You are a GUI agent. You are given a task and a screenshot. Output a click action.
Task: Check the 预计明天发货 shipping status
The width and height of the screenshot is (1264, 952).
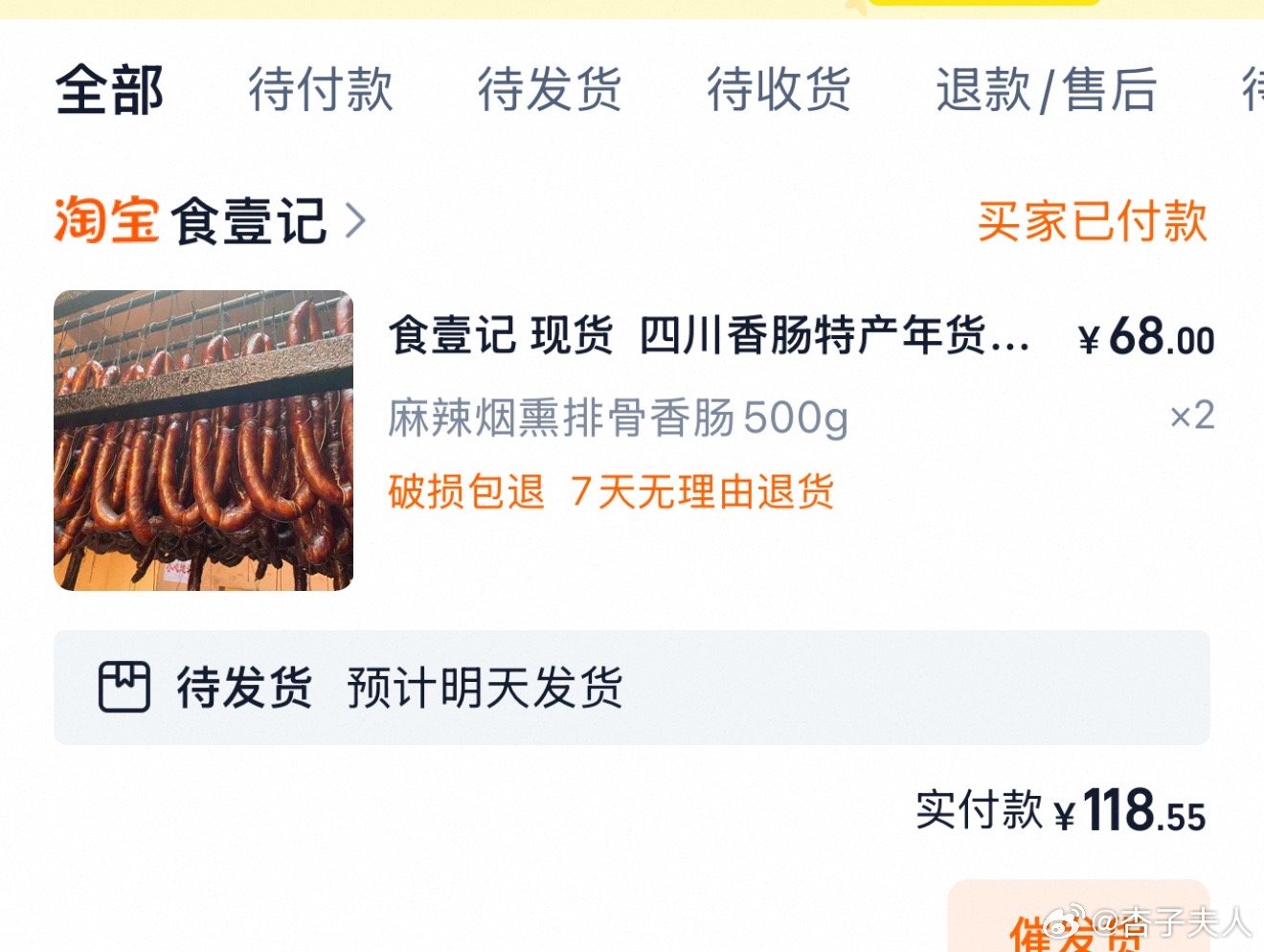[x=485, y=688]
